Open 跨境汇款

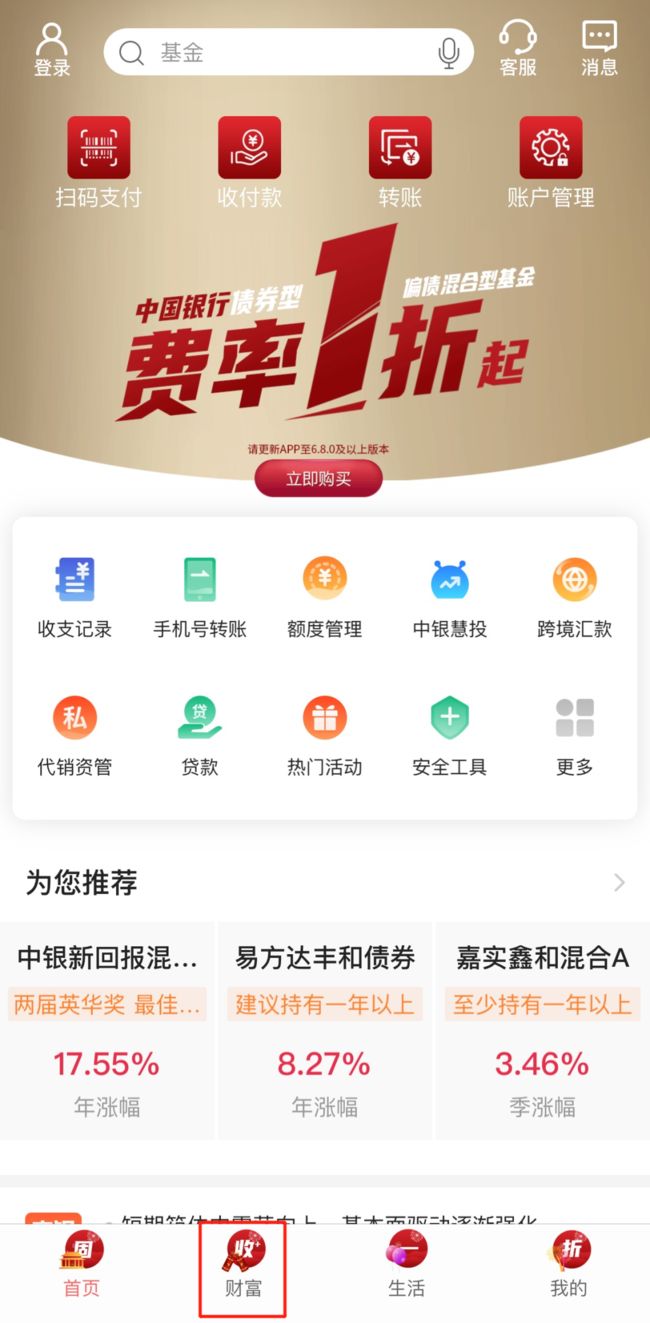[x=575, y=598]
